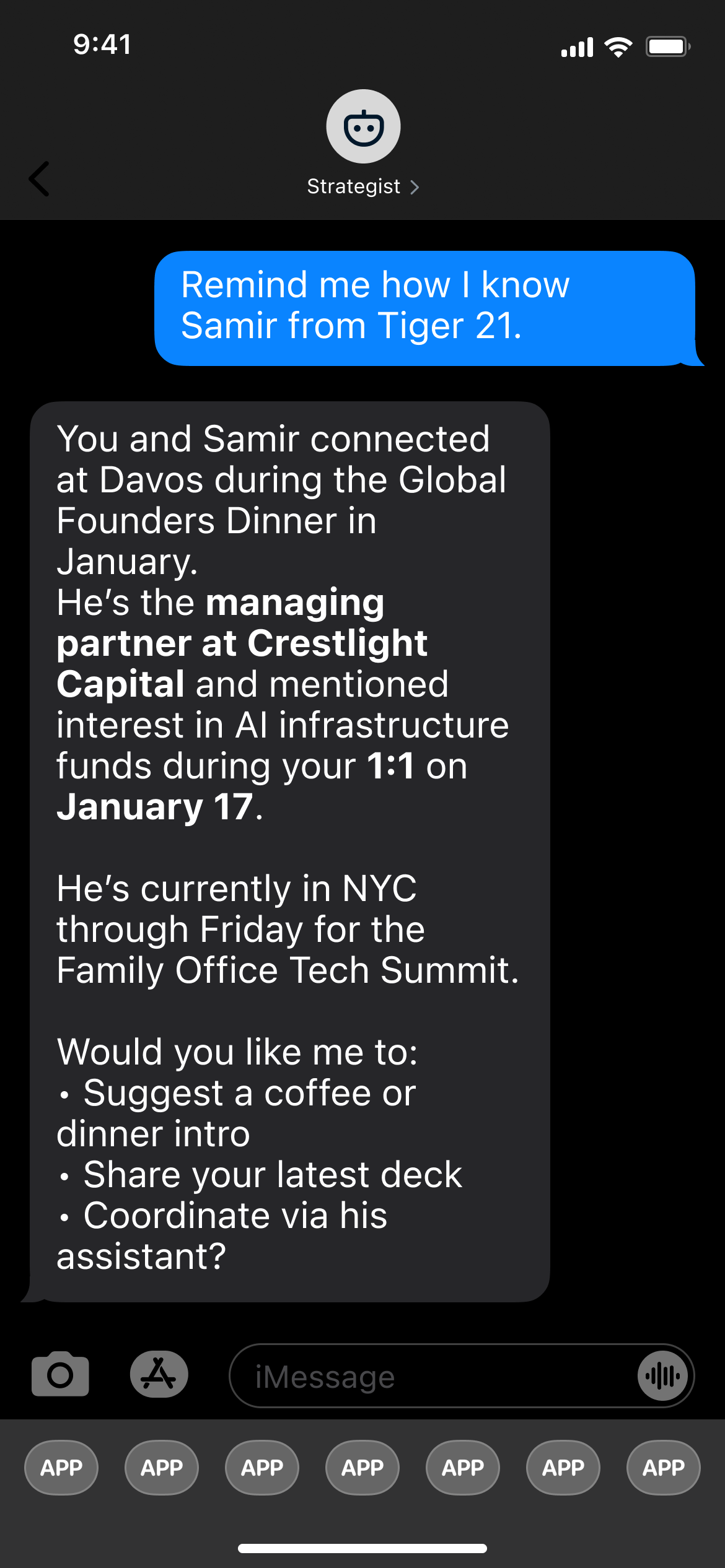The image size is (725, 1568).
Task: Record an audio message
Action: pyautogui.click(x=662, y=1376)
